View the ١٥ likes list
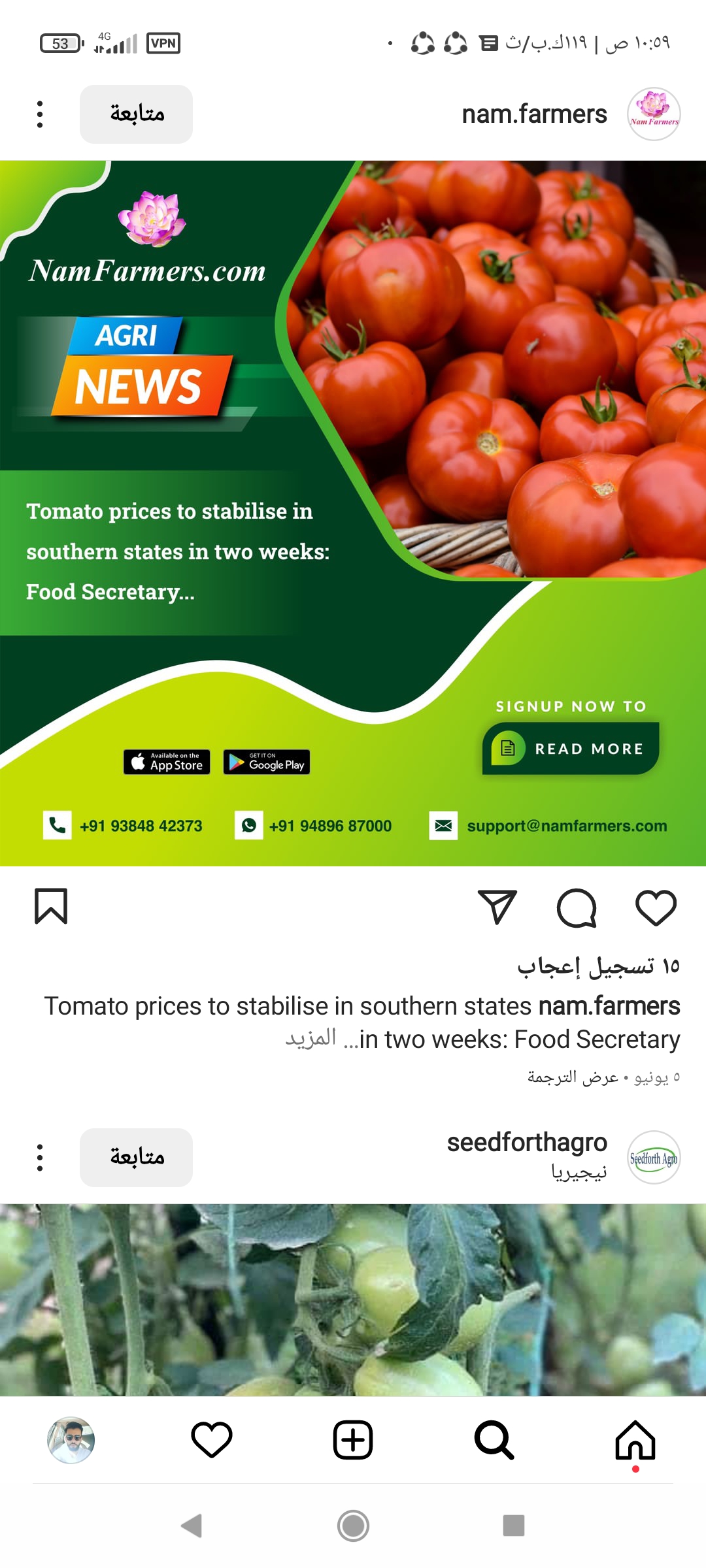This screenshot has height=1568, width=706. [598, 966]
